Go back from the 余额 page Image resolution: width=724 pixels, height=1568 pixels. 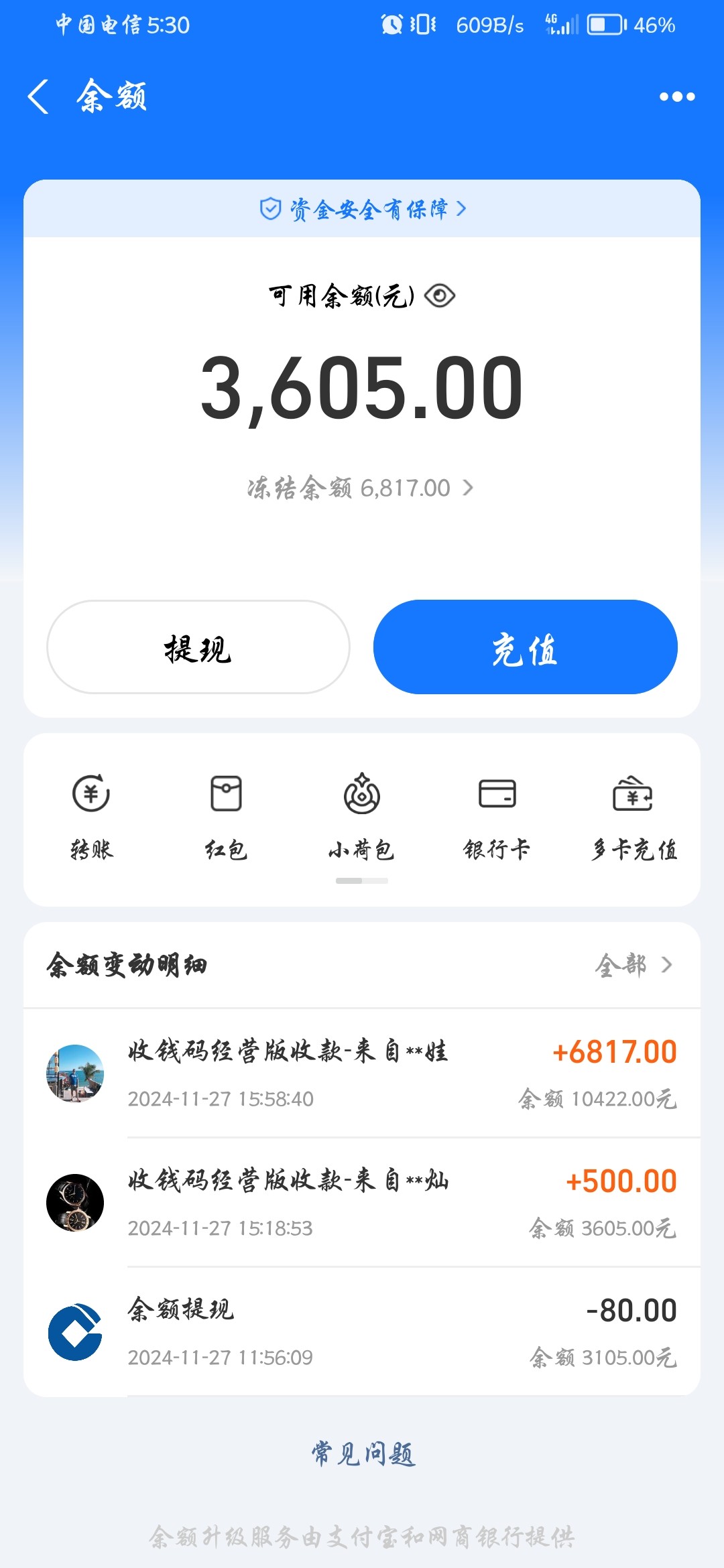pos(39,96)
